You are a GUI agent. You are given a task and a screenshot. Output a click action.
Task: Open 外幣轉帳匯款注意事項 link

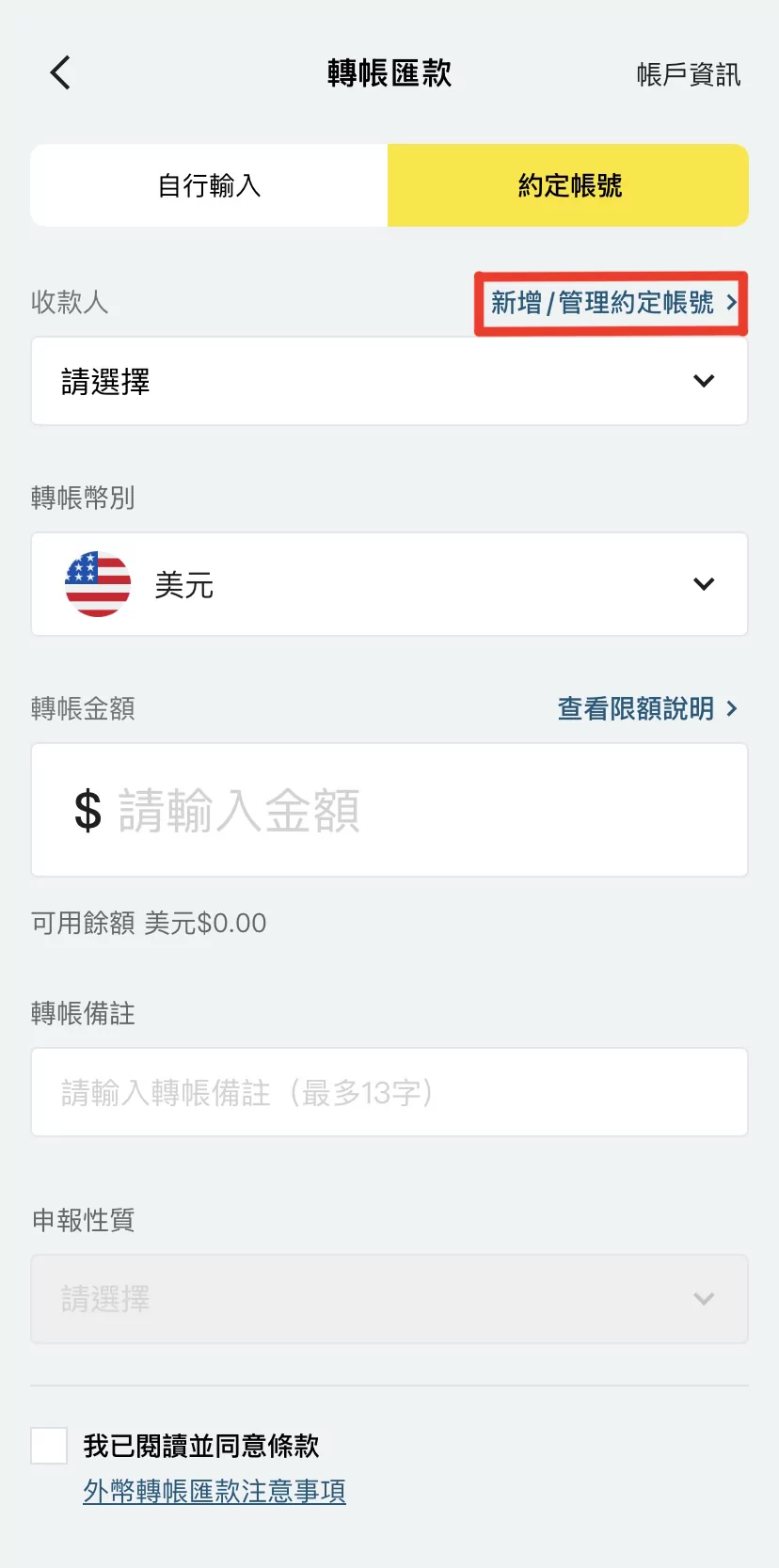[215, 1491]
